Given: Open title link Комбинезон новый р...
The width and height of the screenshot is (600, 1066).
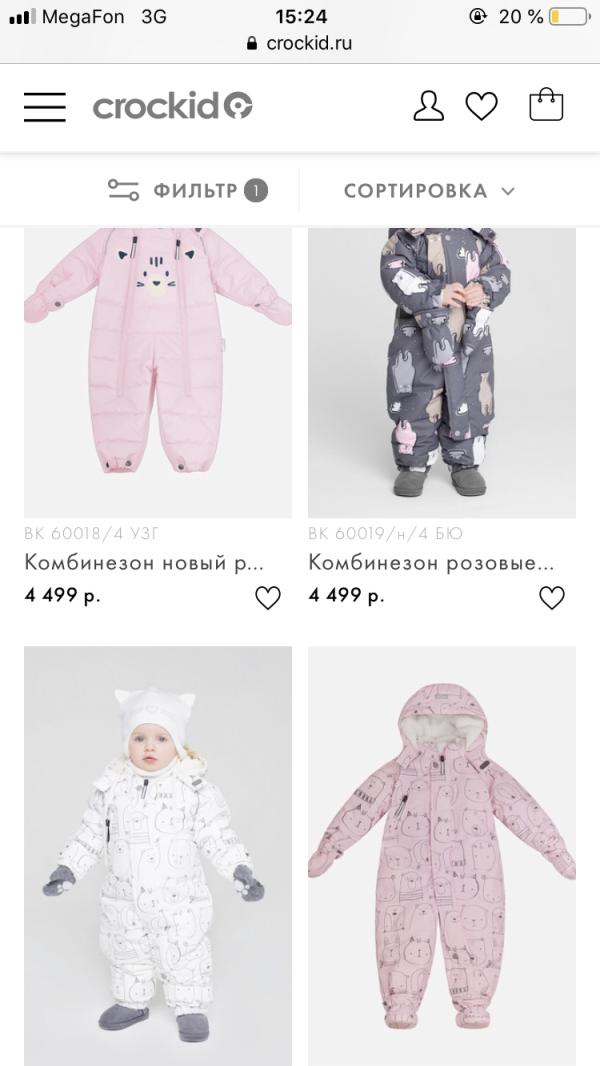Looking at the screenshot, I should tap(144, 562).
